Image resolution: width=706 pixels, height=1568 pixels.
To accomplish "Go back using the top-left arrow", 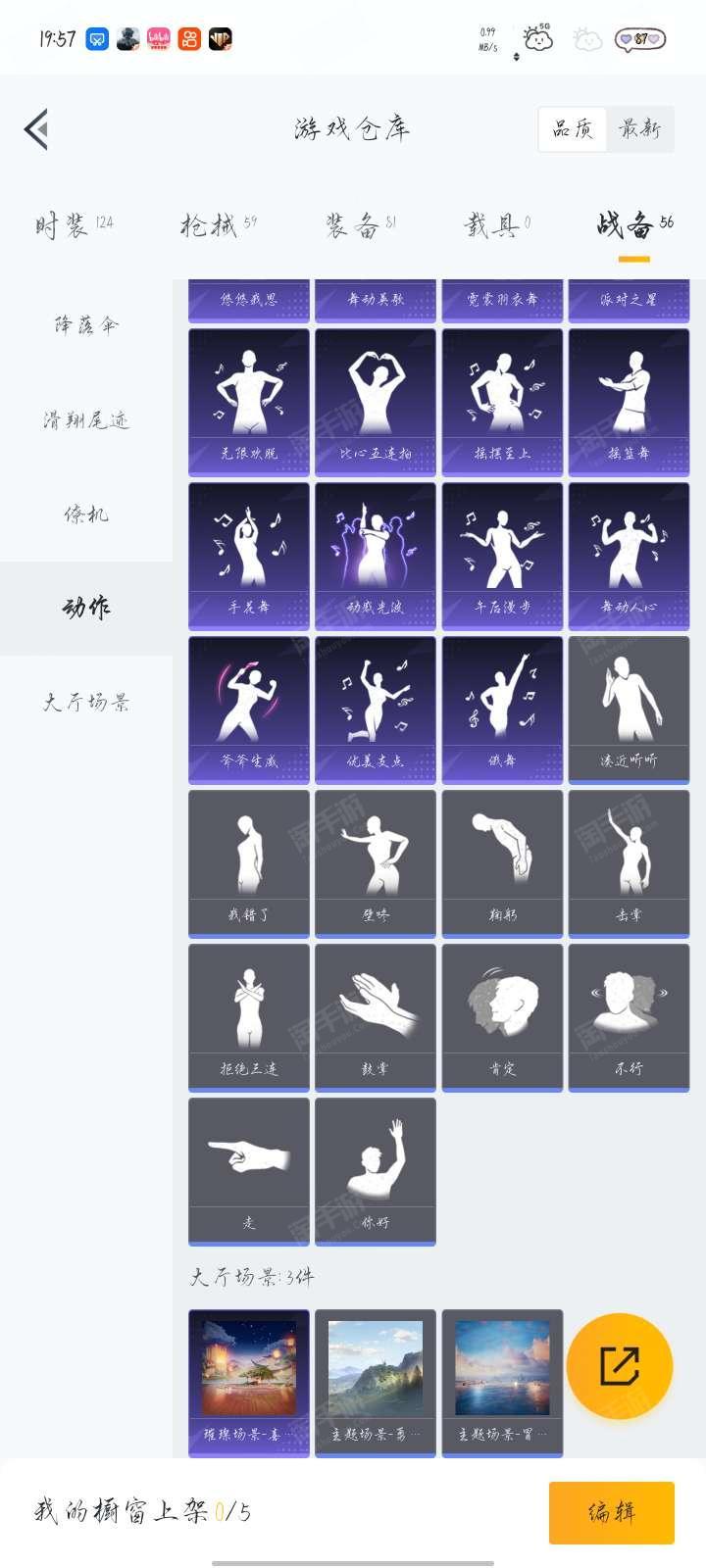I will click(36, 128).
